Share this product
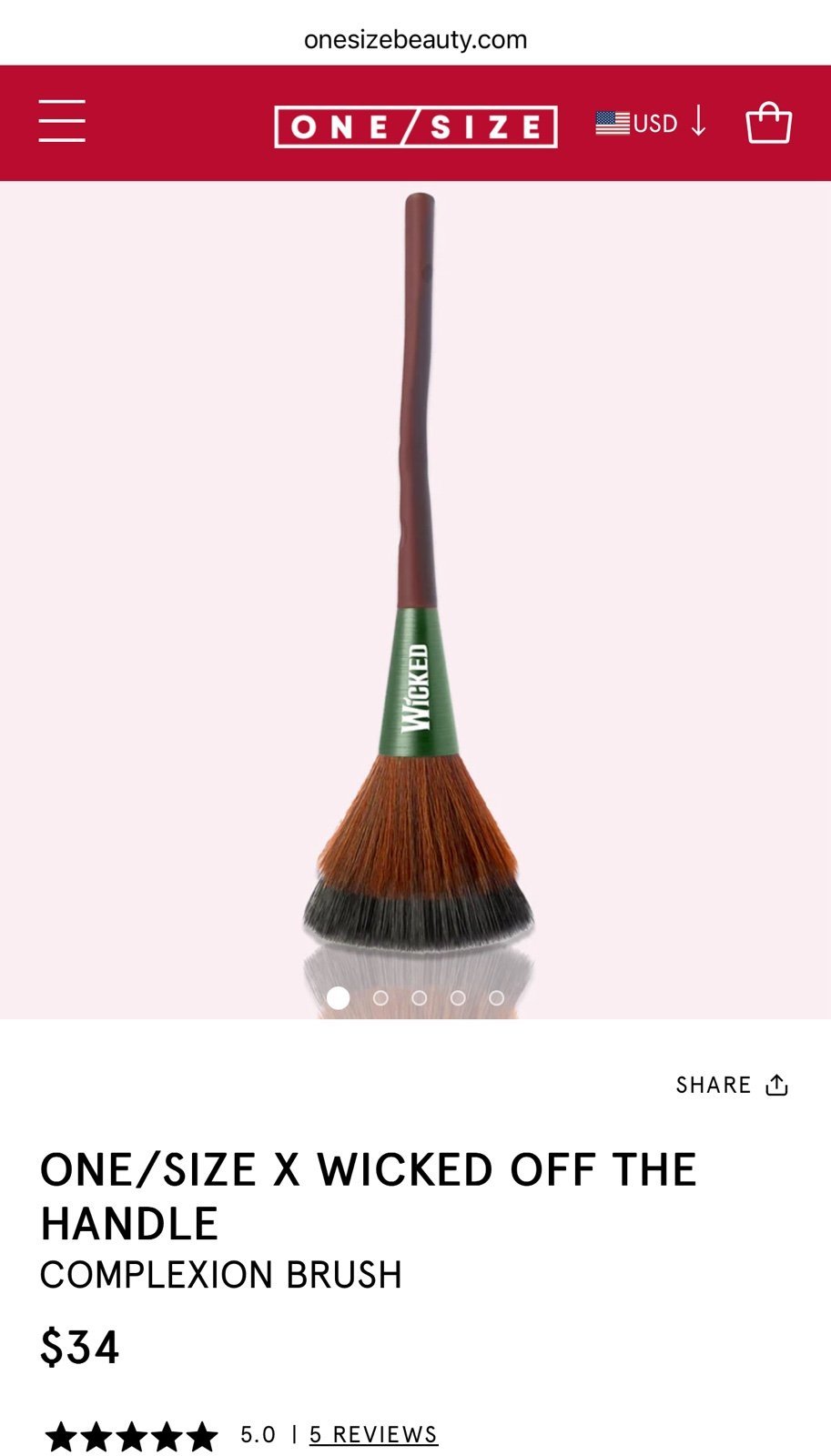Screen dimensions: 831x1456 [732, 1085]
